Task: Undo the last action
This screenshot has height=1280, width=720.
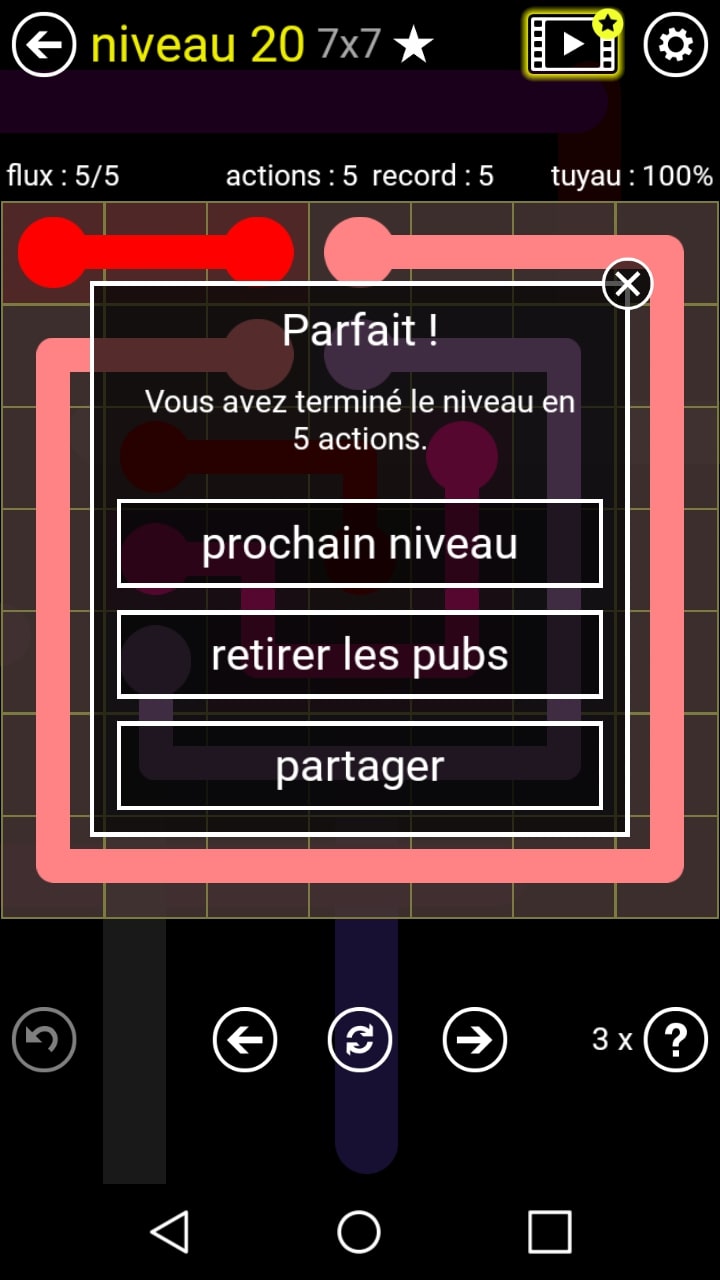Action: 44,1040
